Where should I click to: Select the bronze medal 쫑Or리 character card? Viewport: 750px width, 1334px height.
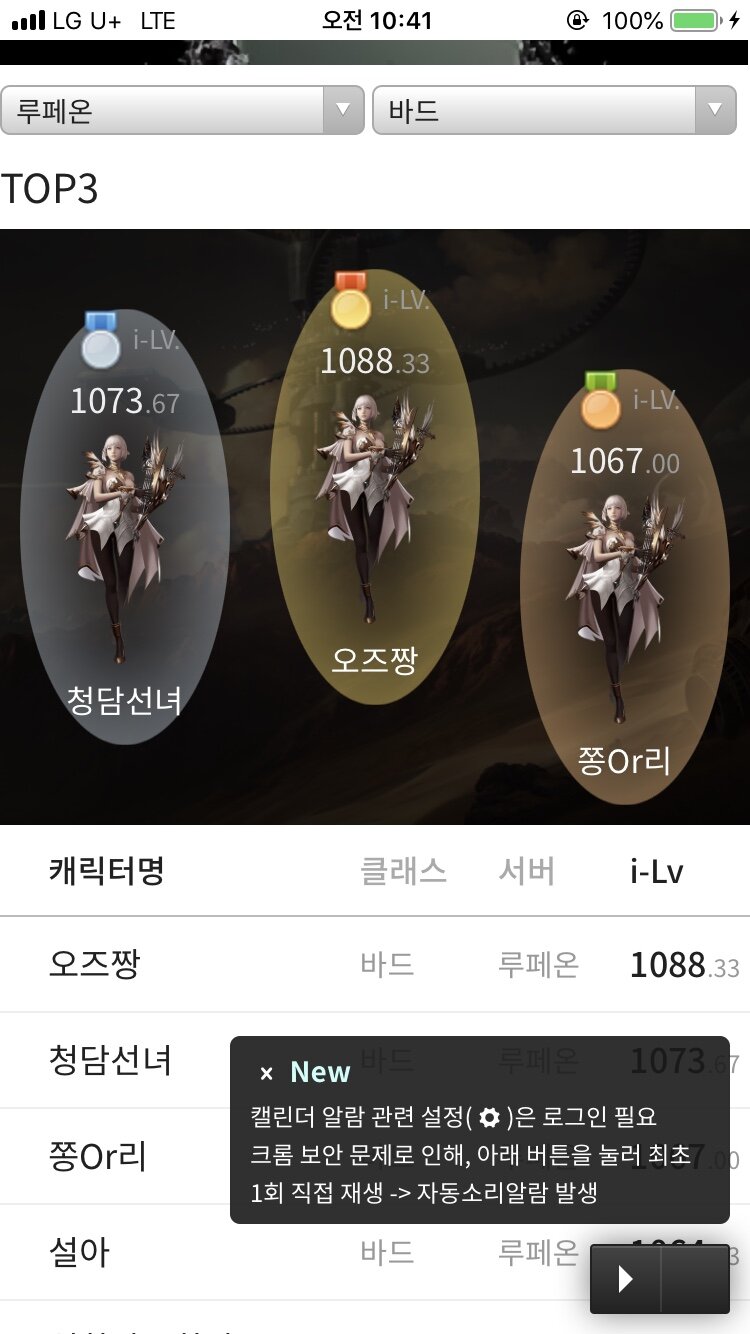tap(625, 587)
